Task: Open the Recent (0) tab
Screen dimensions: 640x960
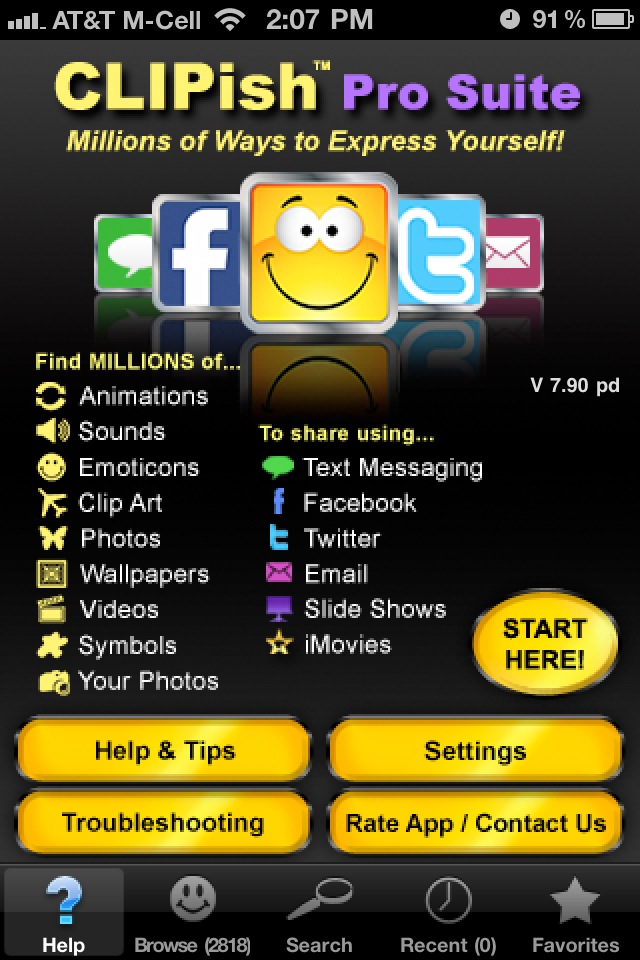Action: point(447,915)
